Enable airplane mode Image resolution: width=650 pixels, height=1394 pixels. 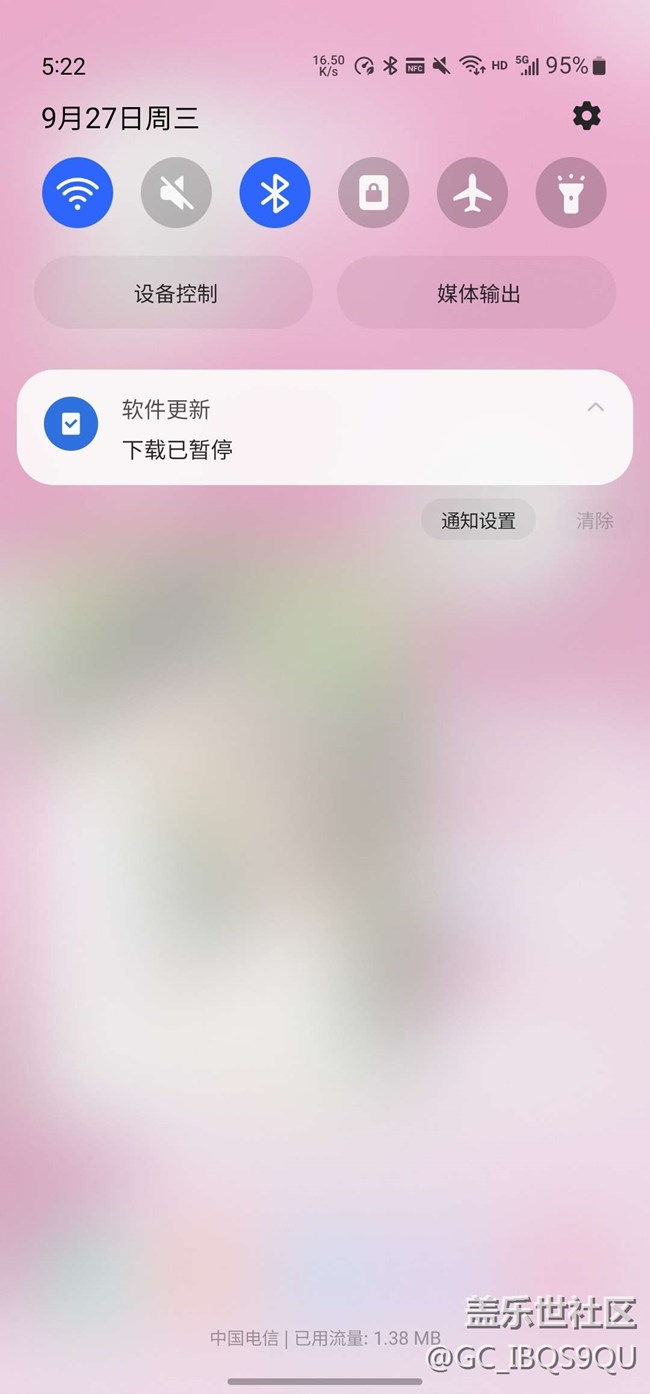(x=472, y=193)
